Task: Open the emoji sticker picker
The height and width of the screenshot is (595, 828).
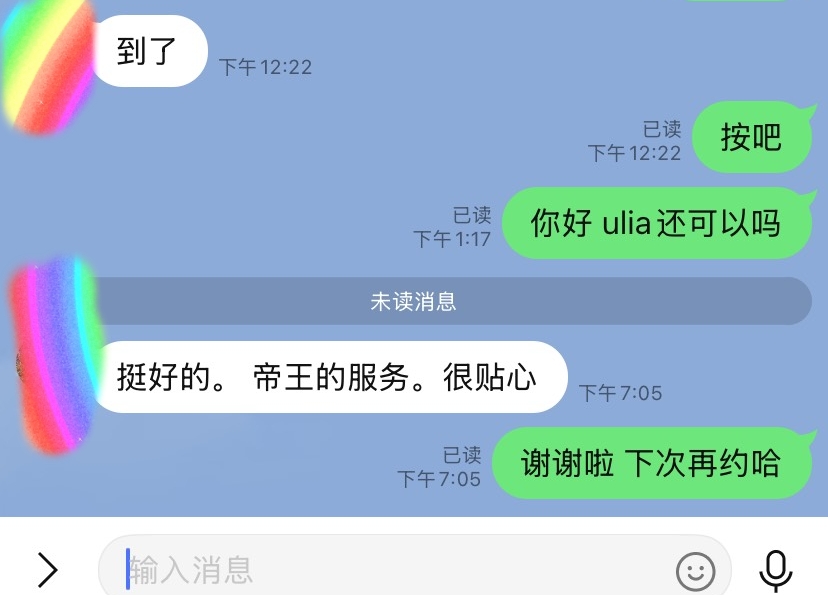Action: tap(695, 572)
